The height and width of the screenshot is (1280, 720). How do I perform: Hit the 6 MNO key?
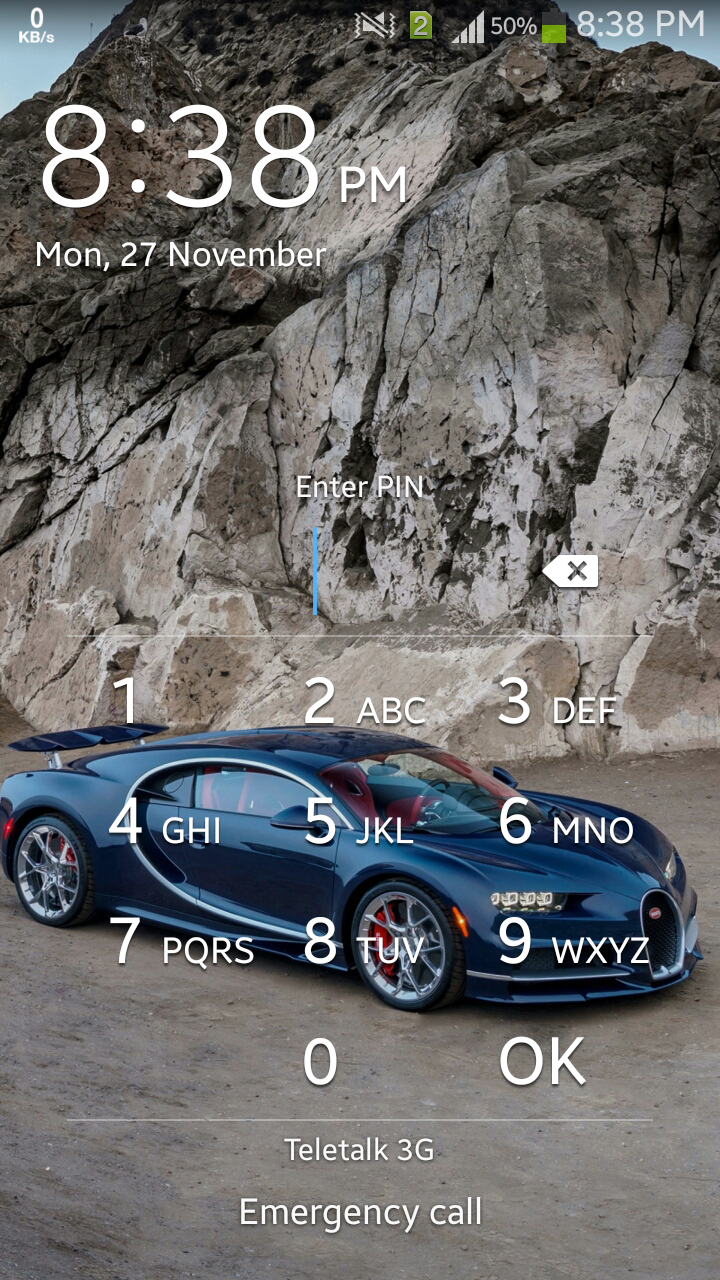pos(565,823)
